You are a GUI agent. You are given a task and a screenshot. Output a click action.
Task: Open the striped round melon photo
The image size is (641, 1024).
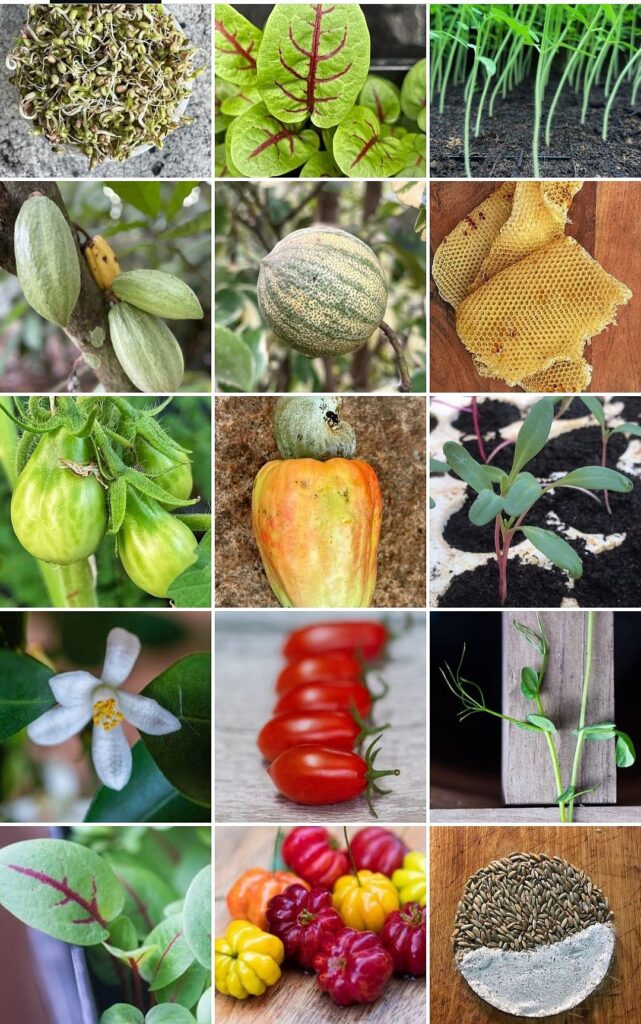point(319,286)
